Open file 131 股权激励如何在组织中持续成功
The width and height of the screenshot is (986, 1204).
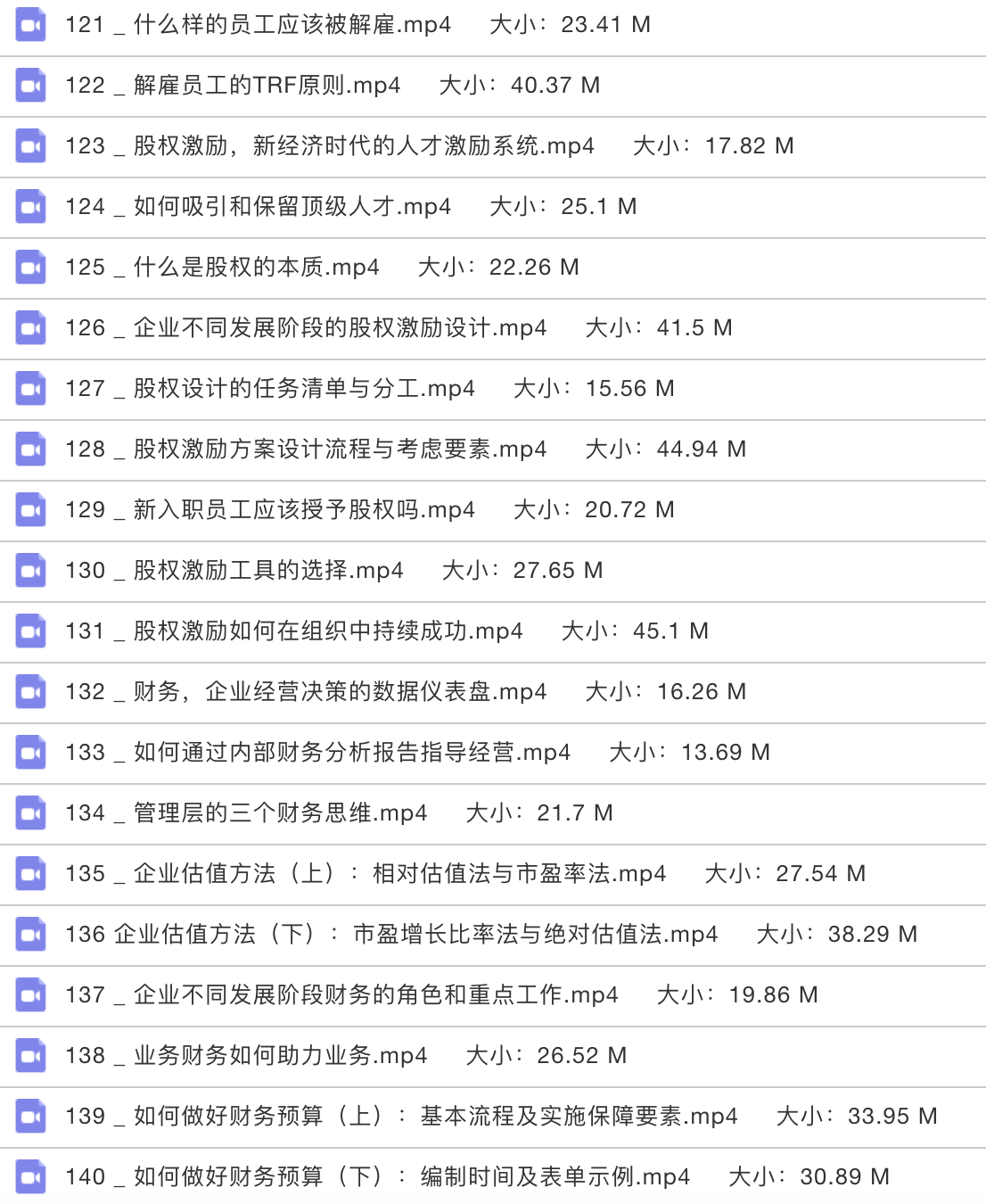[x=294, y=631]
